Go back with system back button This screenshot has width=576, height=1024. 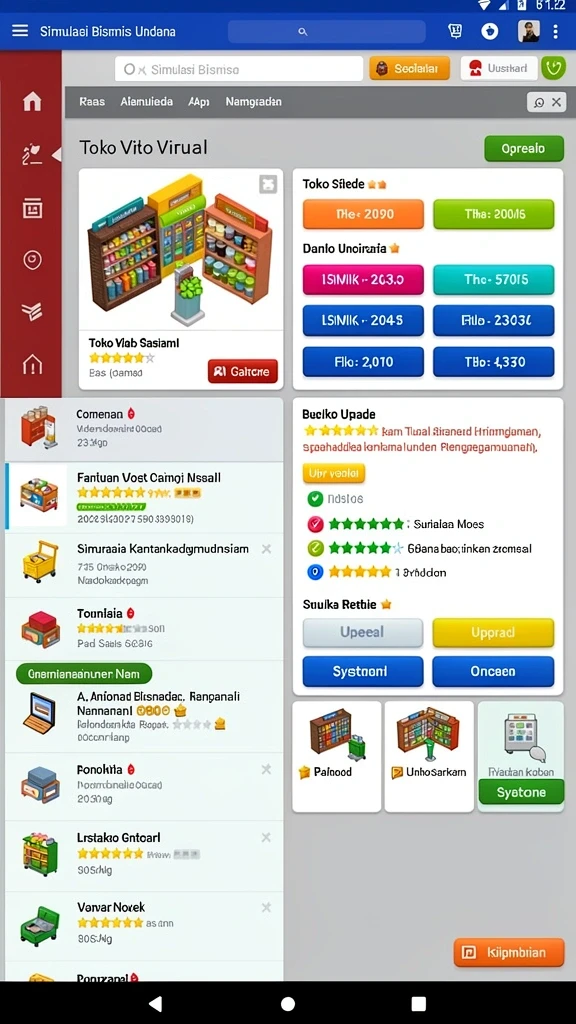(155, 1003)
